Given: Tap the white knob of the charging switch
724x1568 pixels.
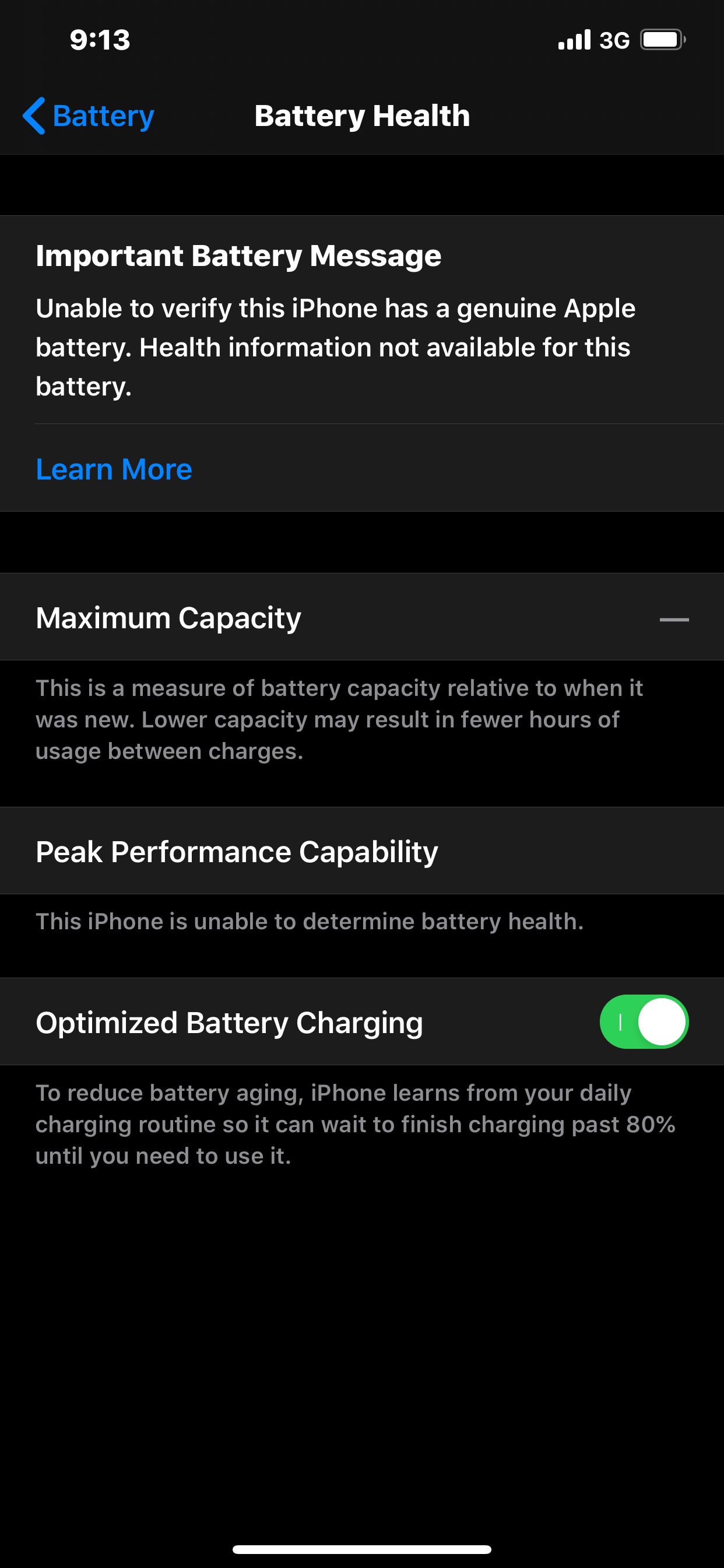Looking at the screenshot, I should tap(663, 1022).
